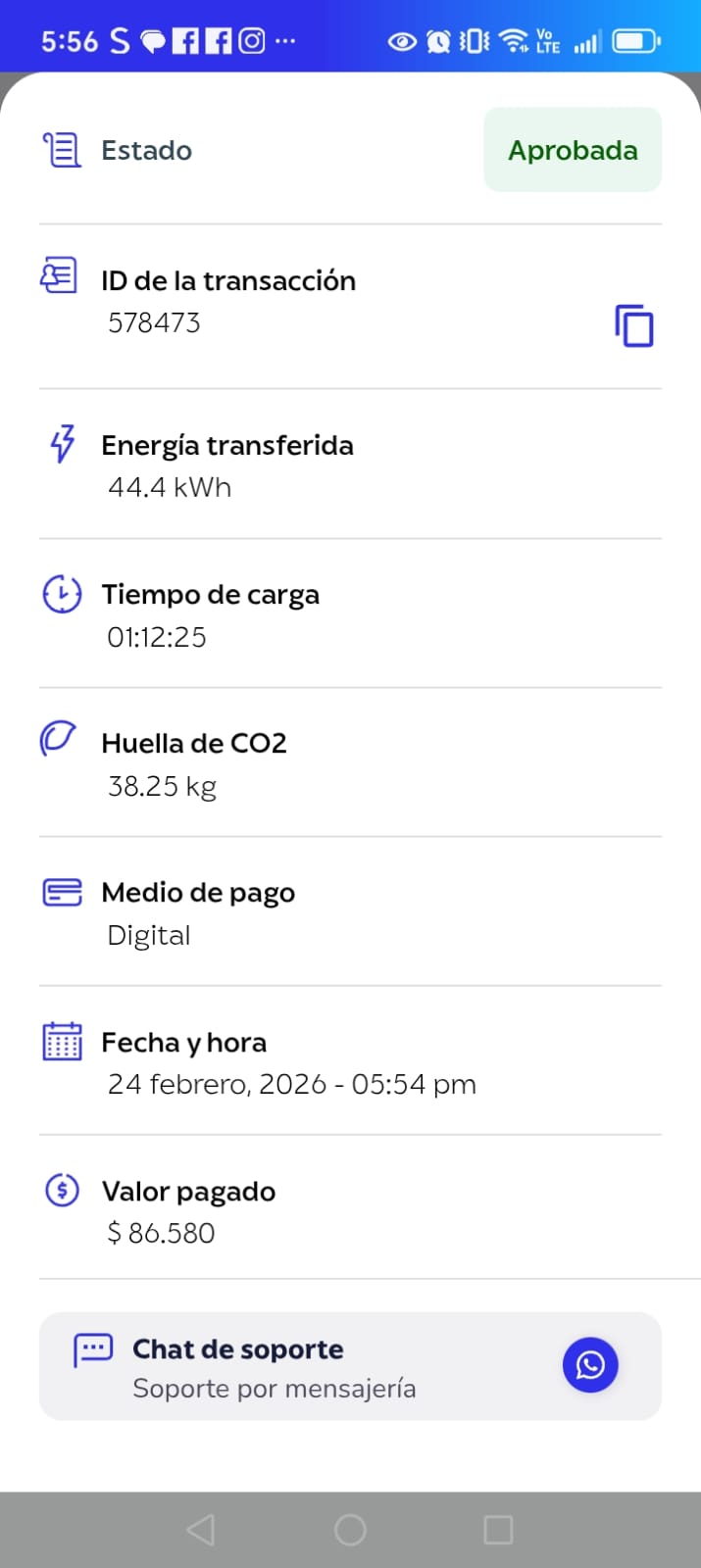Go to the home screen
Viewport: 701px width, 1568px height.
(350, 1530)
